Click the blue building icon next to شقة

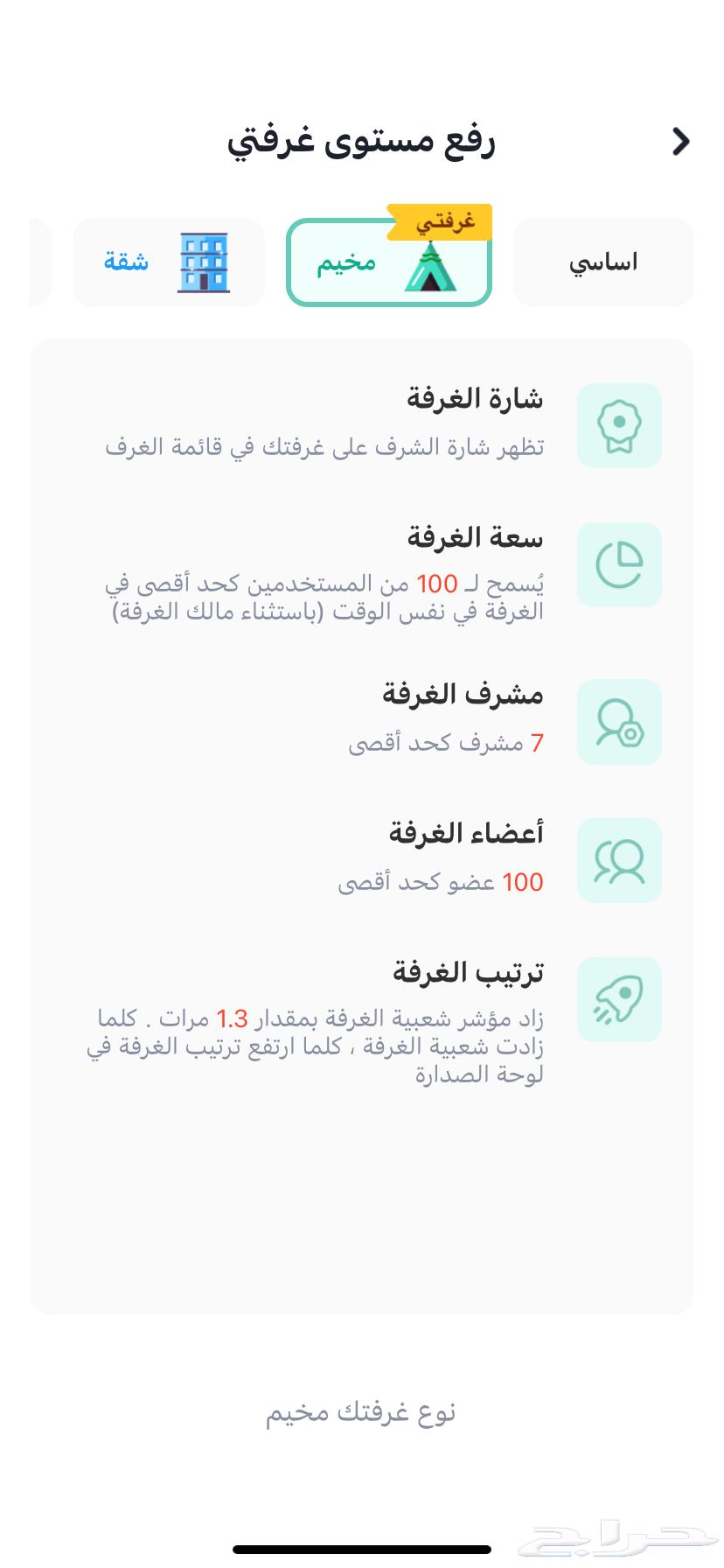(x=204, y=262)
